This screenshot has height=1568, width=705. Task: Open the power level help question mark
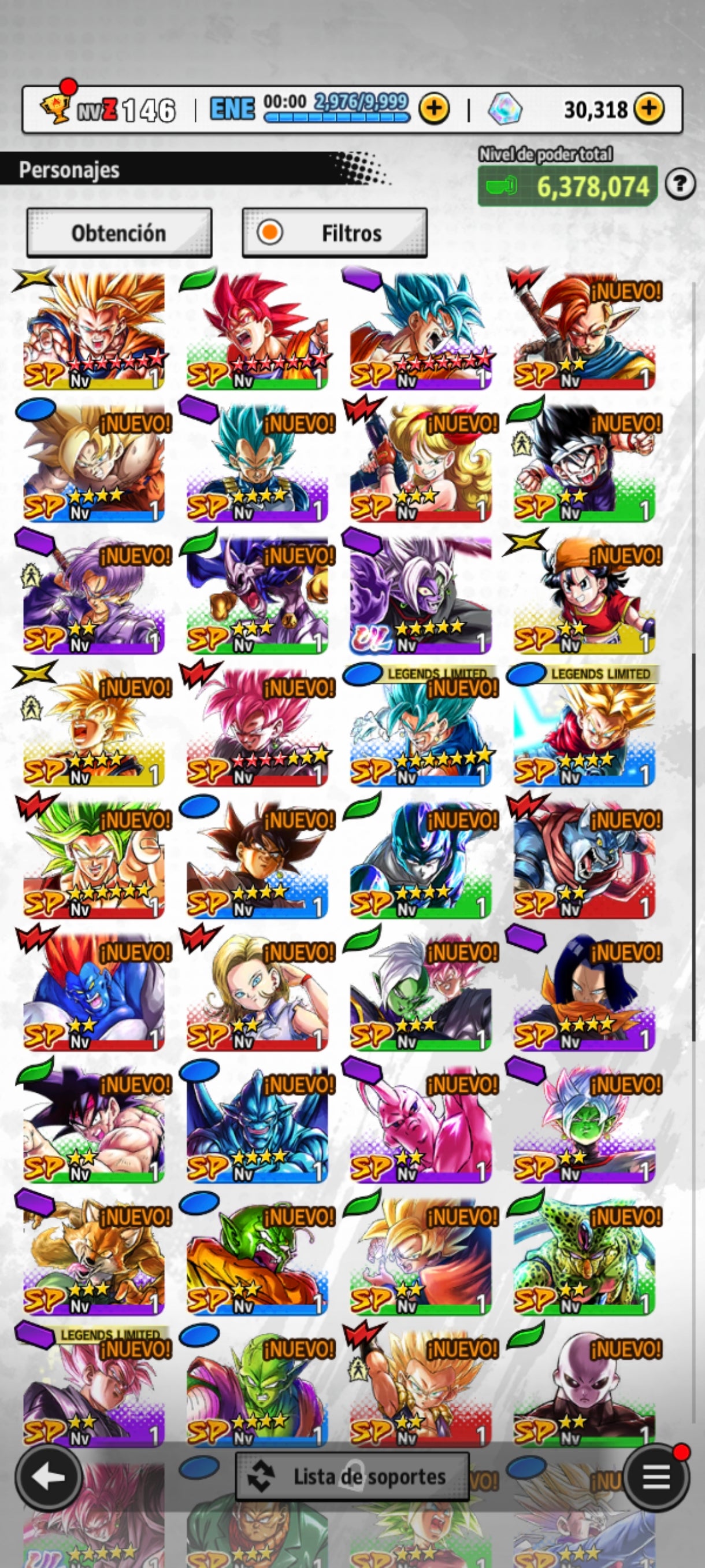[681, 186]
